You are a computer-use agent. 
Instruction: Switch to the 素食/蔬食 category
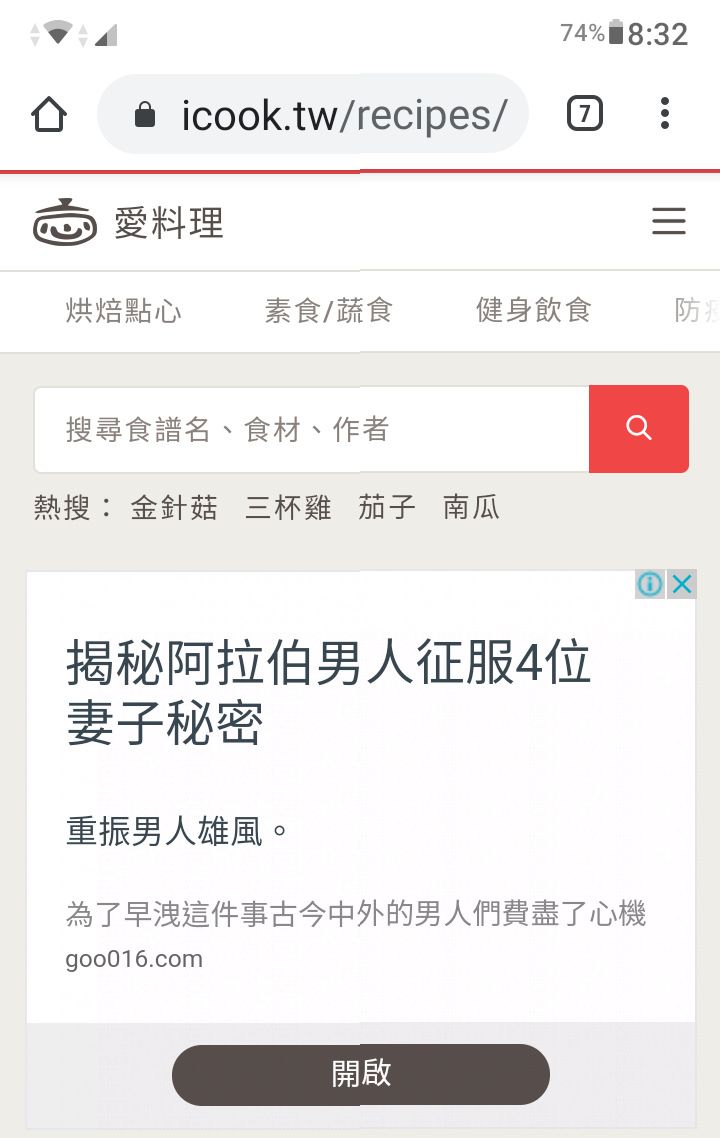(329, 311)
